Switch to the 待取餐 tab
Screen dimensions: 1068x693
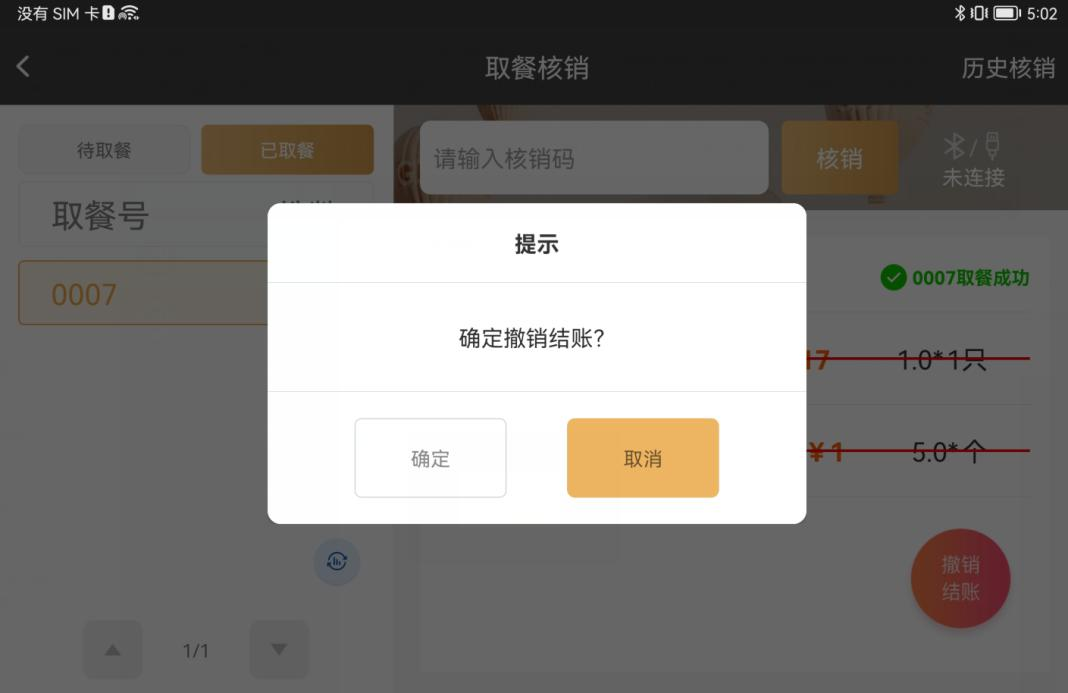[104, 150]
